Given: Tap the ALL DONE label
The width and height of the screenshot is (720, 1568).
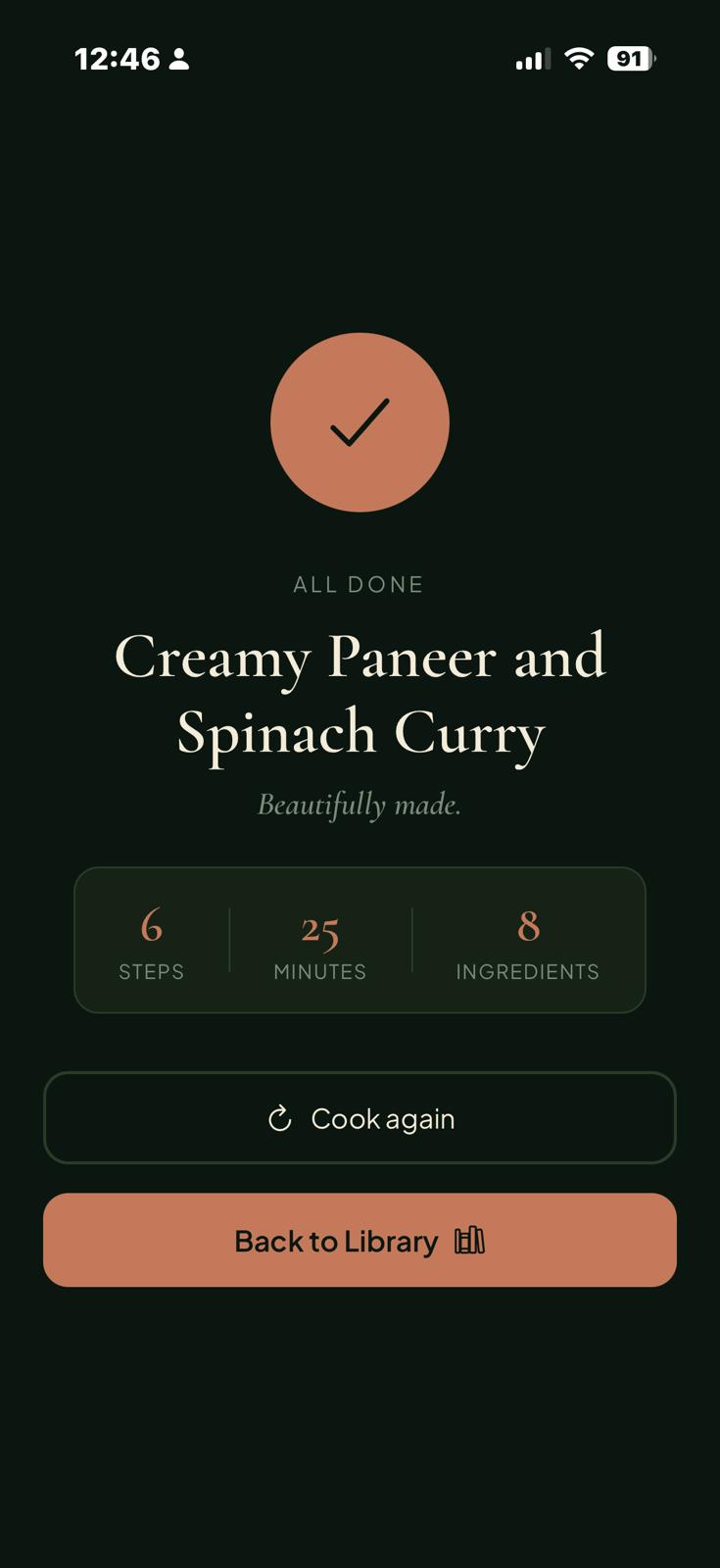Looking at the screenshot, I should [359, 583].
